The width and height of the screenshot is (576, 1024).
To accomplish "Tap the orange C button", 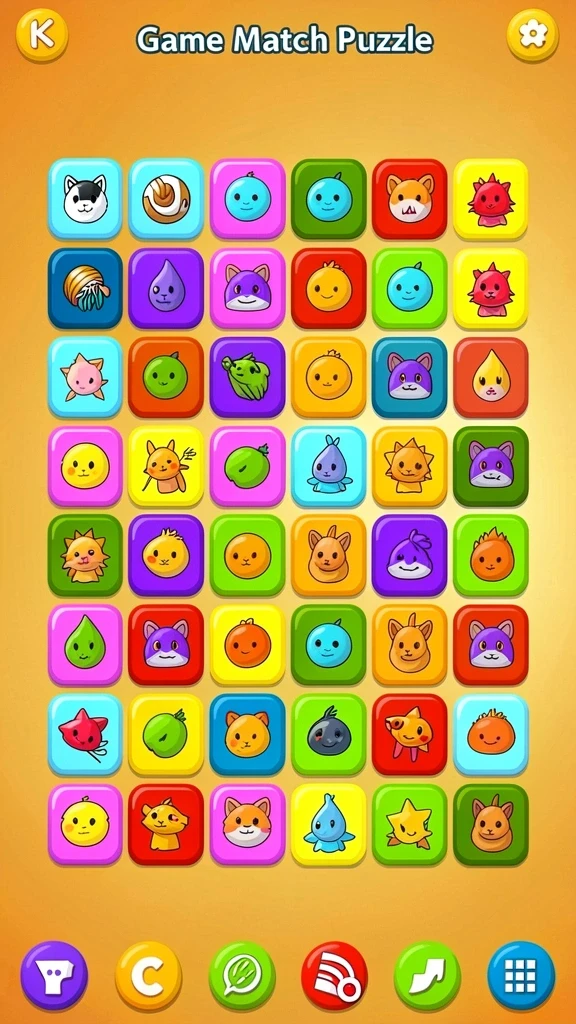I will (148, 976).
